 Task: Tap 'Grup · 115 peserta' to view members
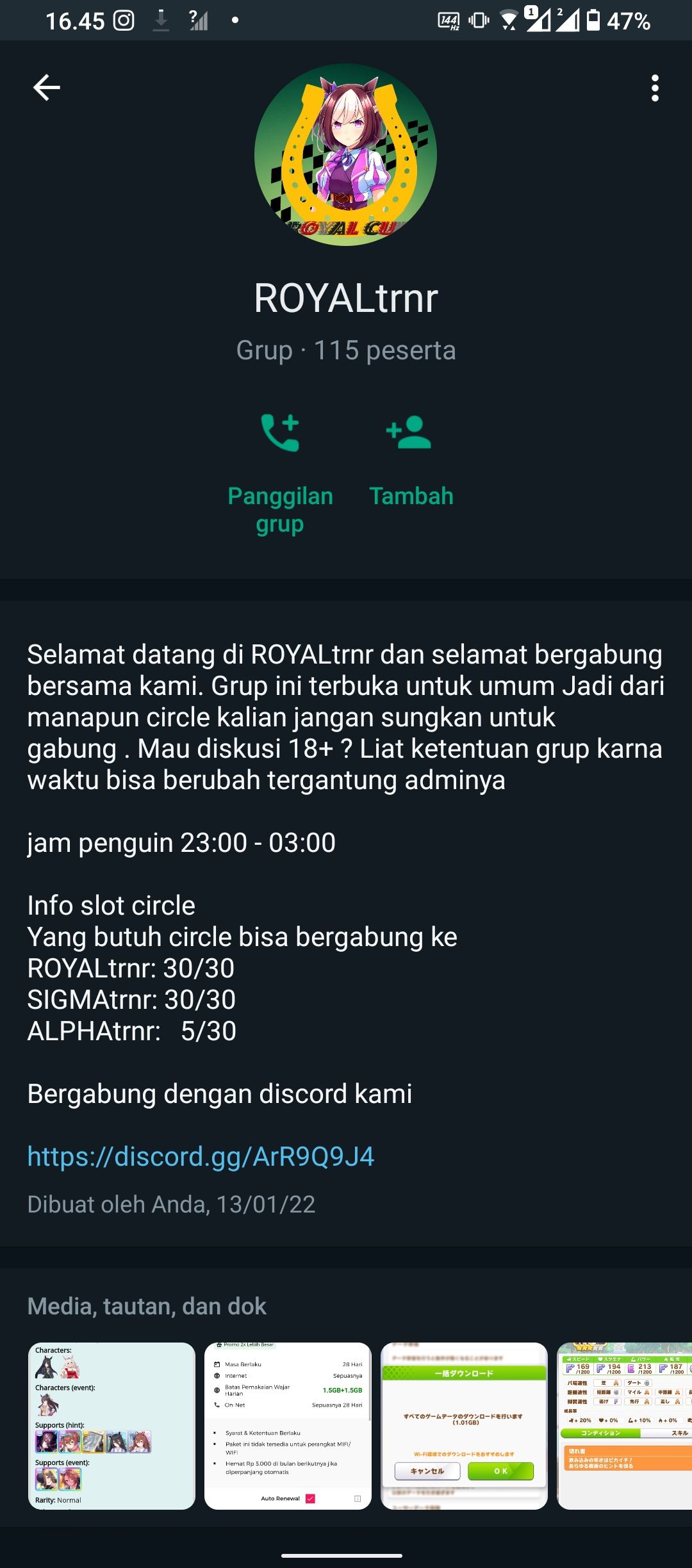coord(345,351)
